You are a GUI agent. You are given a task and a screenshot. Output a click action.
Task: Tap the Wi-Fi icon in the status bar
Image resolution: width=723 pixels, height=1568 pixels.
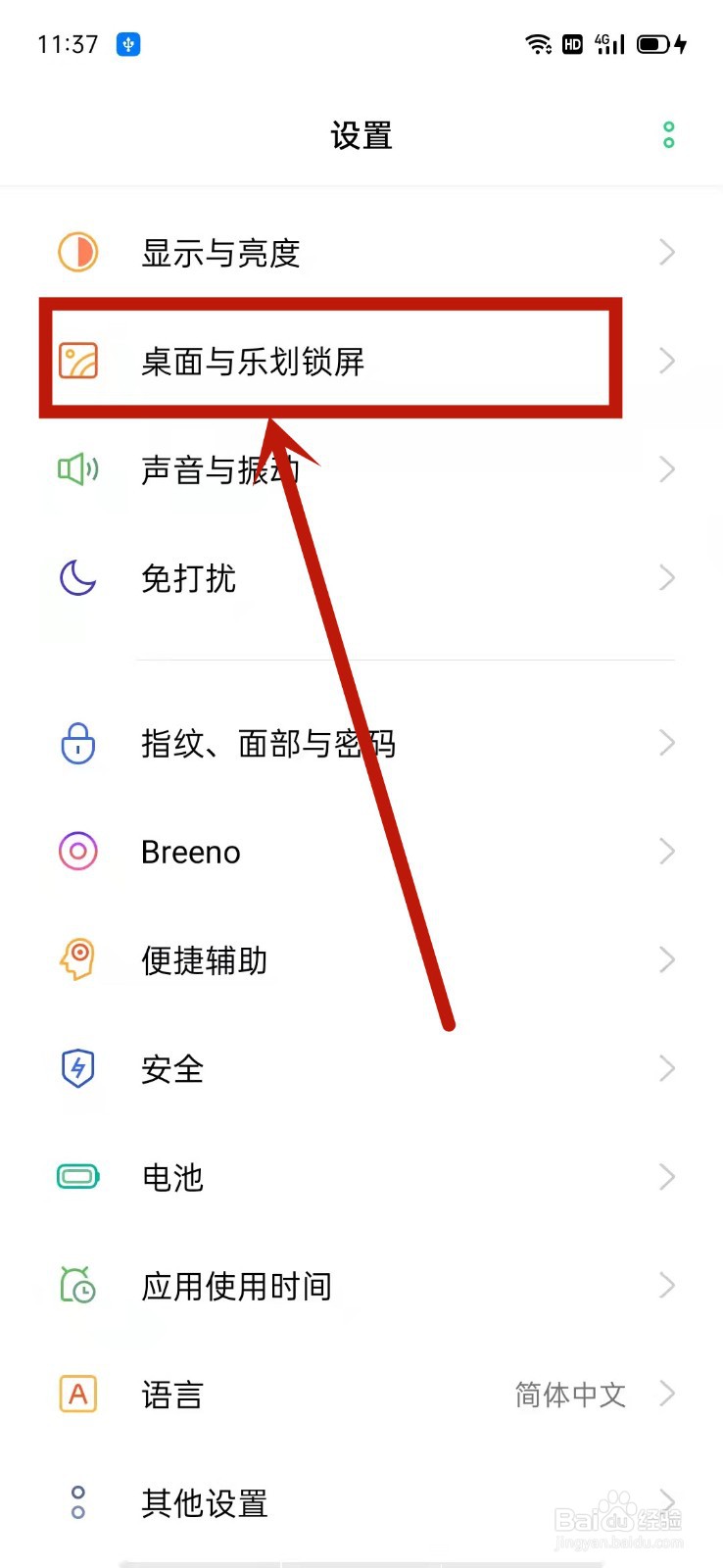(538, 43)
